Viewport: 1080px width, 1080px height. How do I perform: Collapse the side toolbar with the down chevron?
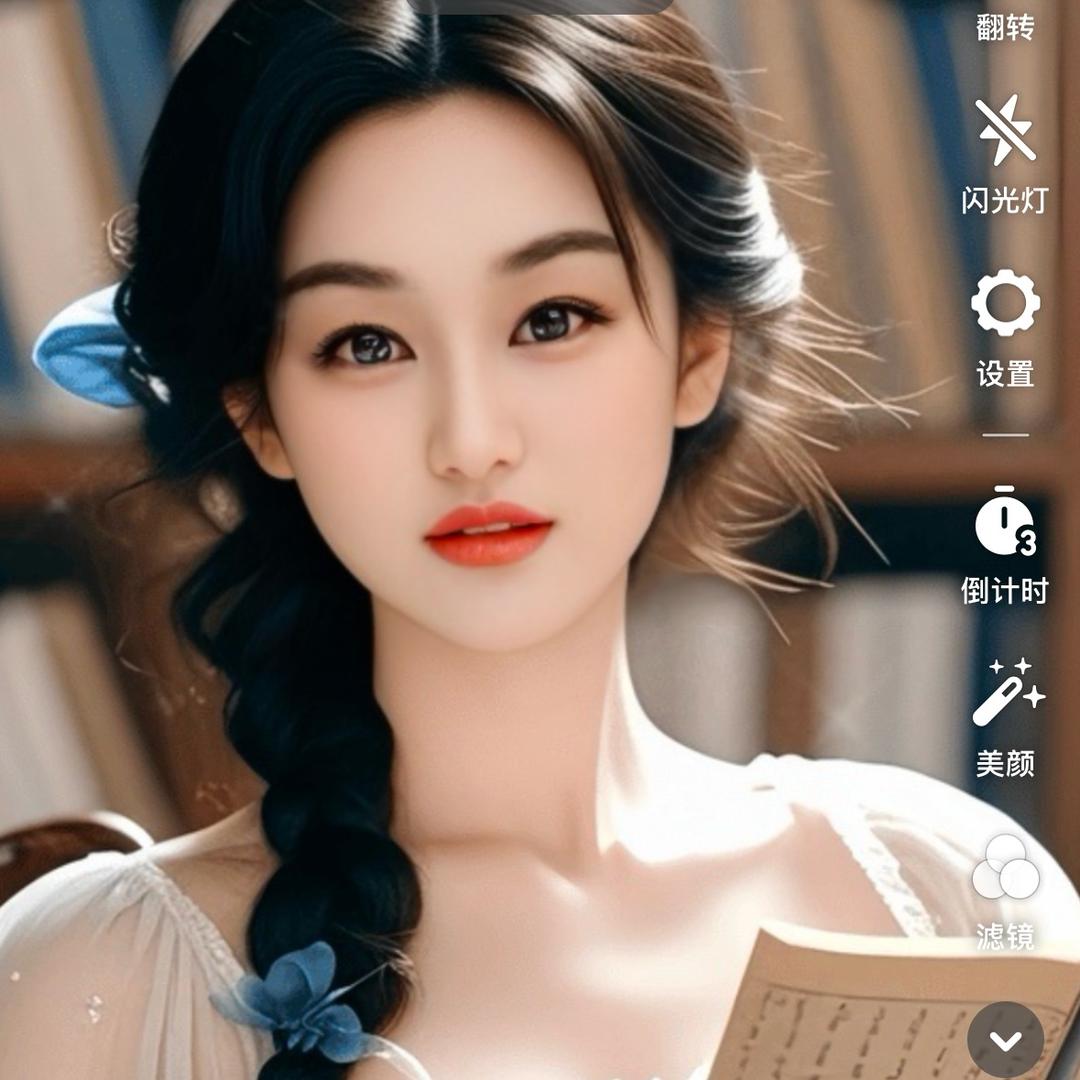pyautogui.click(x=1005, y=1041)
